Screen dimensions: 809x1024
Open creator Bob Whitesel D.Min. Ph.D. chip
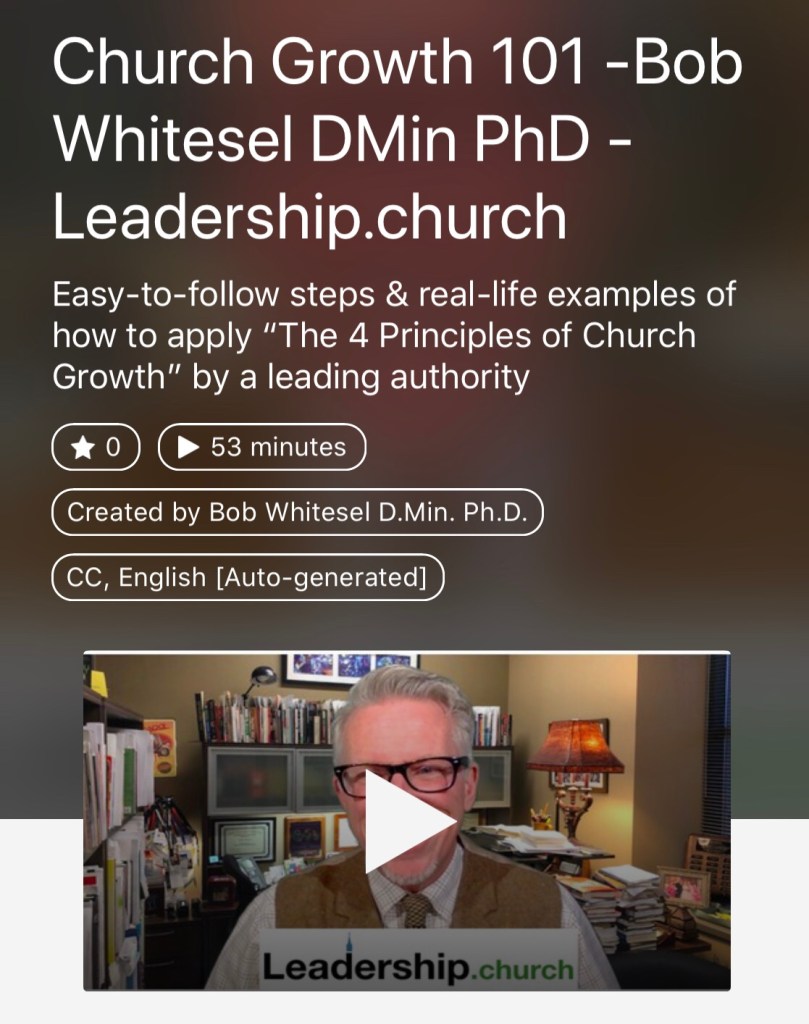[297, 513]
